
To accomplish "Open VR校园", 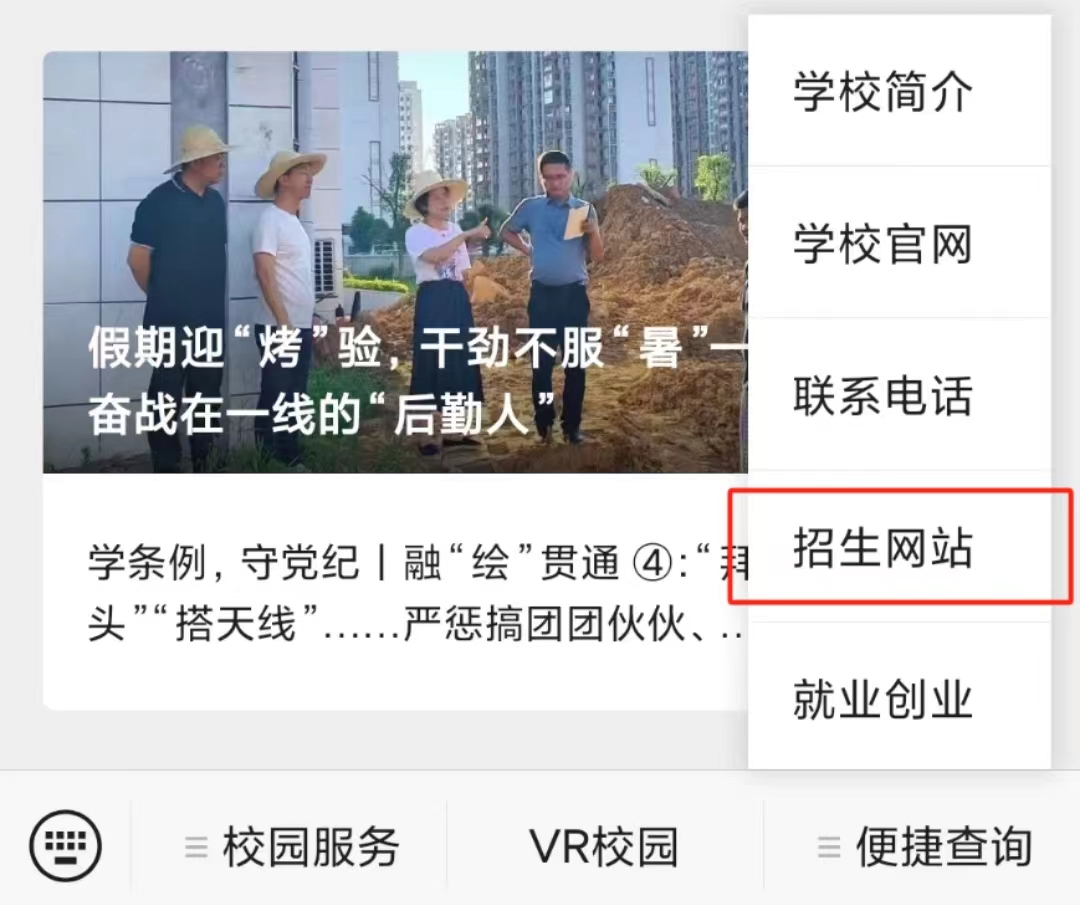I will tap(604, 848).
